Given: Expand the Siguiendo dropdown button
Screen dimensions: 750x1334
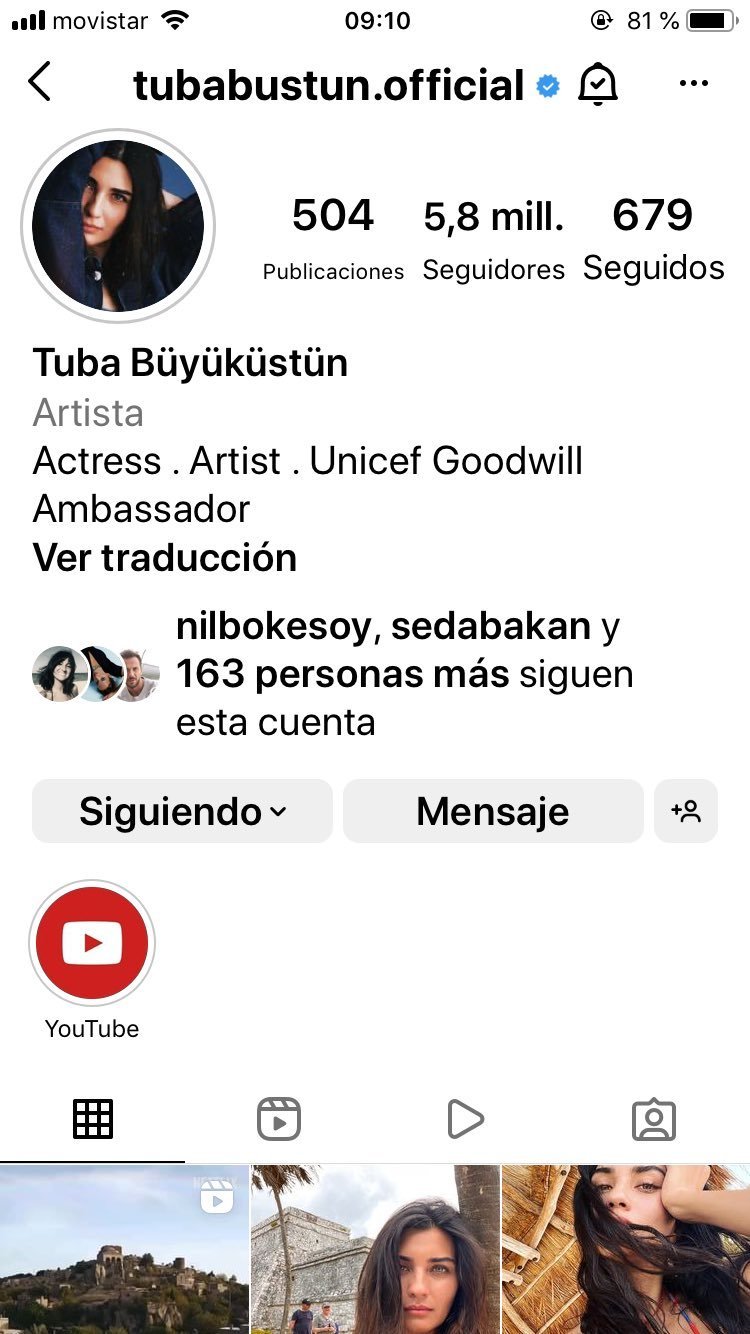Looking at the screenshot, I should [x=182, y=811].
